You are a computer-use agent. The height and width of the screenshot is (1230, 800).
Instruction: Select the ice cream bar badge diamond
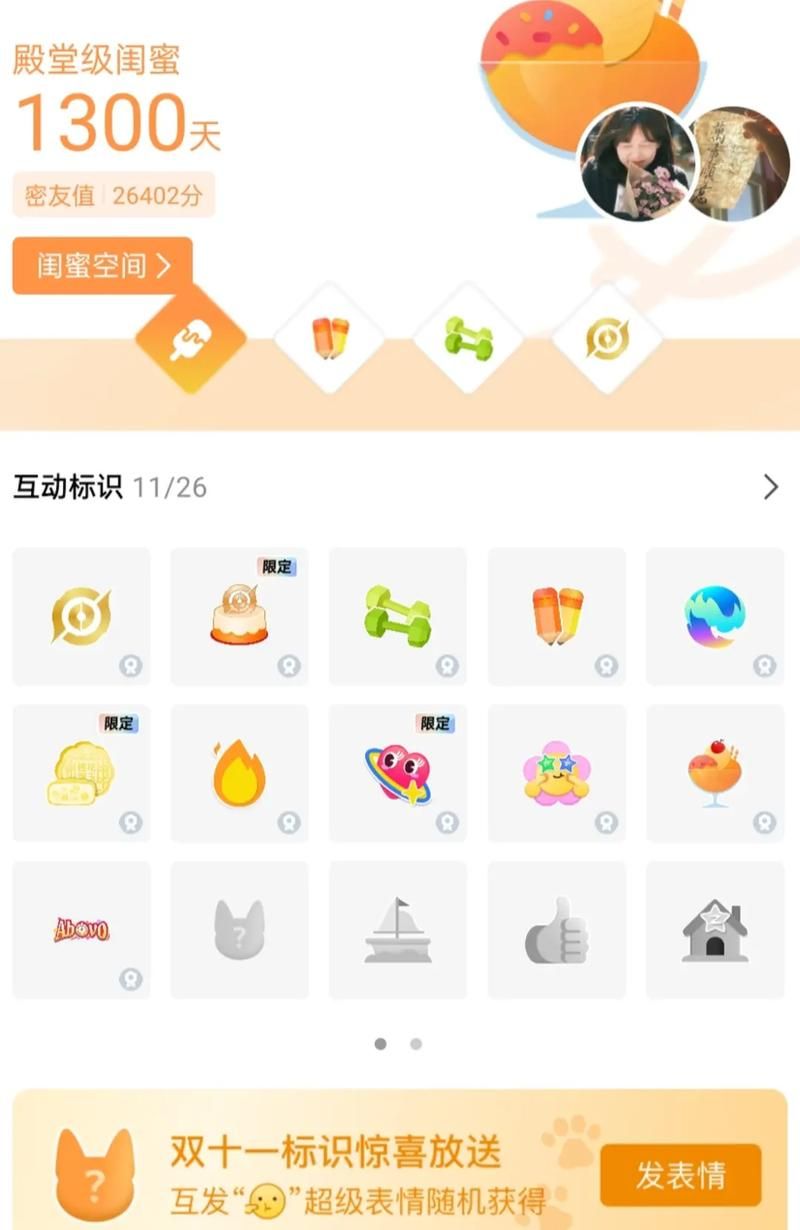tap(190, 340)
